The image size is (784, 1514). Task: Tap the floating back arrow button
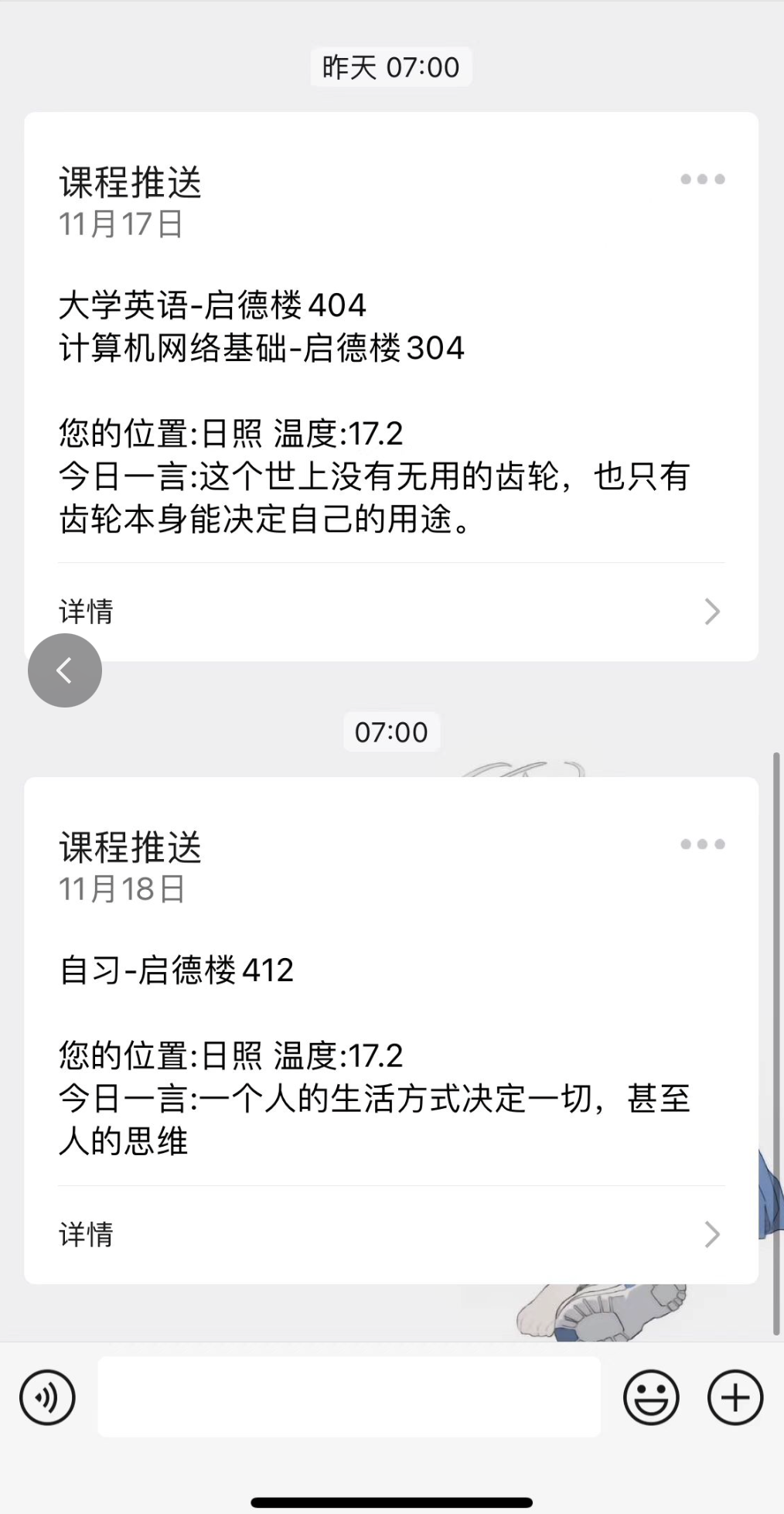coord(65,670)
